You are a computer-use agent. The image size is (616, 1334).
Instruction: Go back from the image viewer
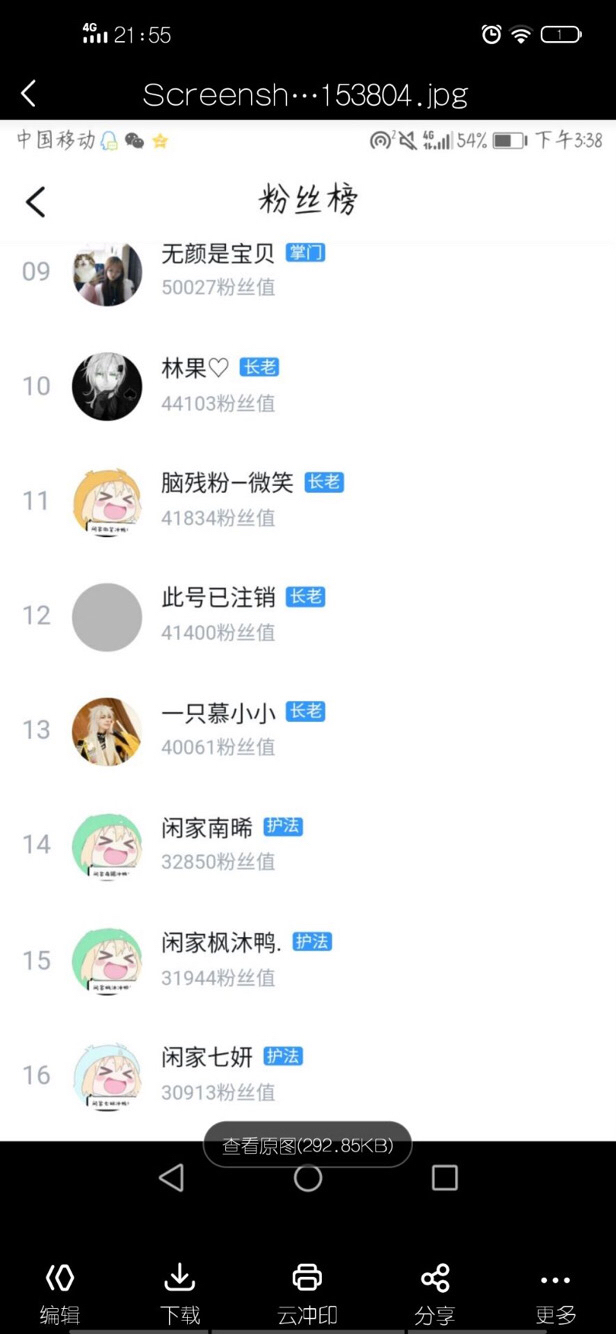(x=29, y=95)
